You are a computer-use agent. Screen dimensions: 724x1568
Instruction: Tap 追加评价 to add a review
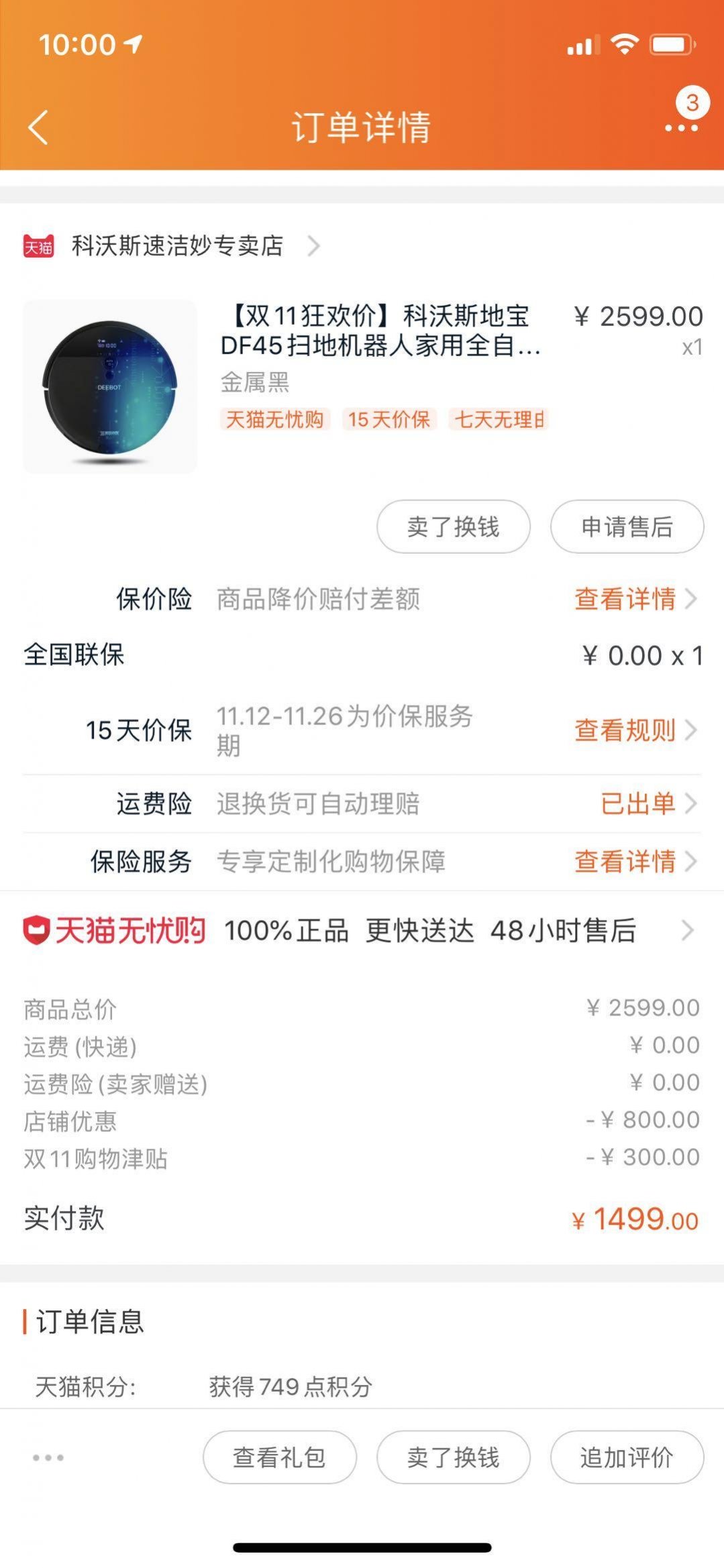pos(627,1457)
